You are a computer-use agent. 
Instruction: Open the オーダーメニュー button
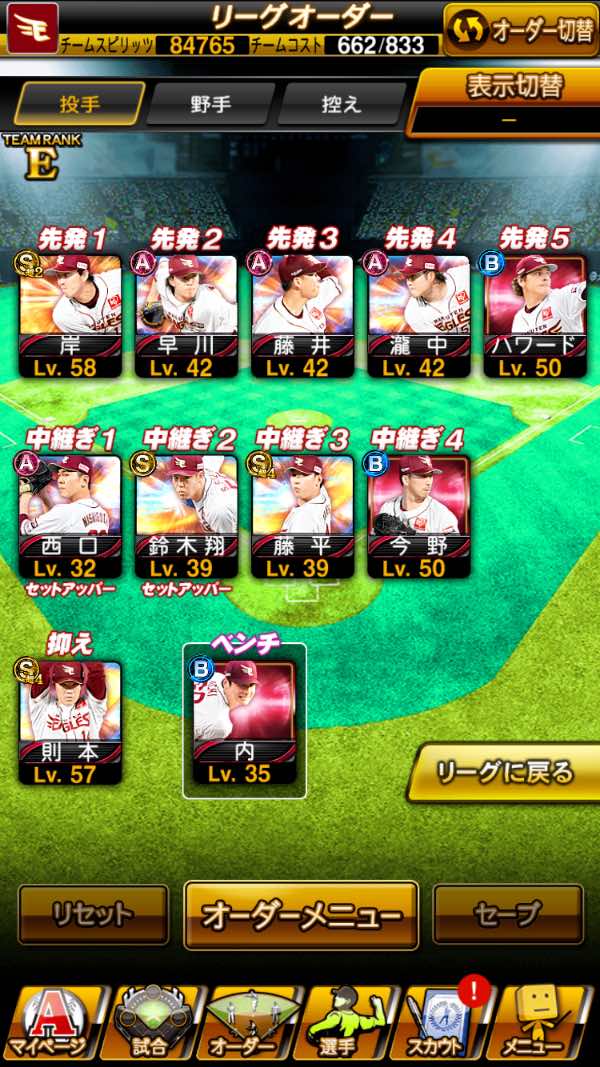click(301, 915)
